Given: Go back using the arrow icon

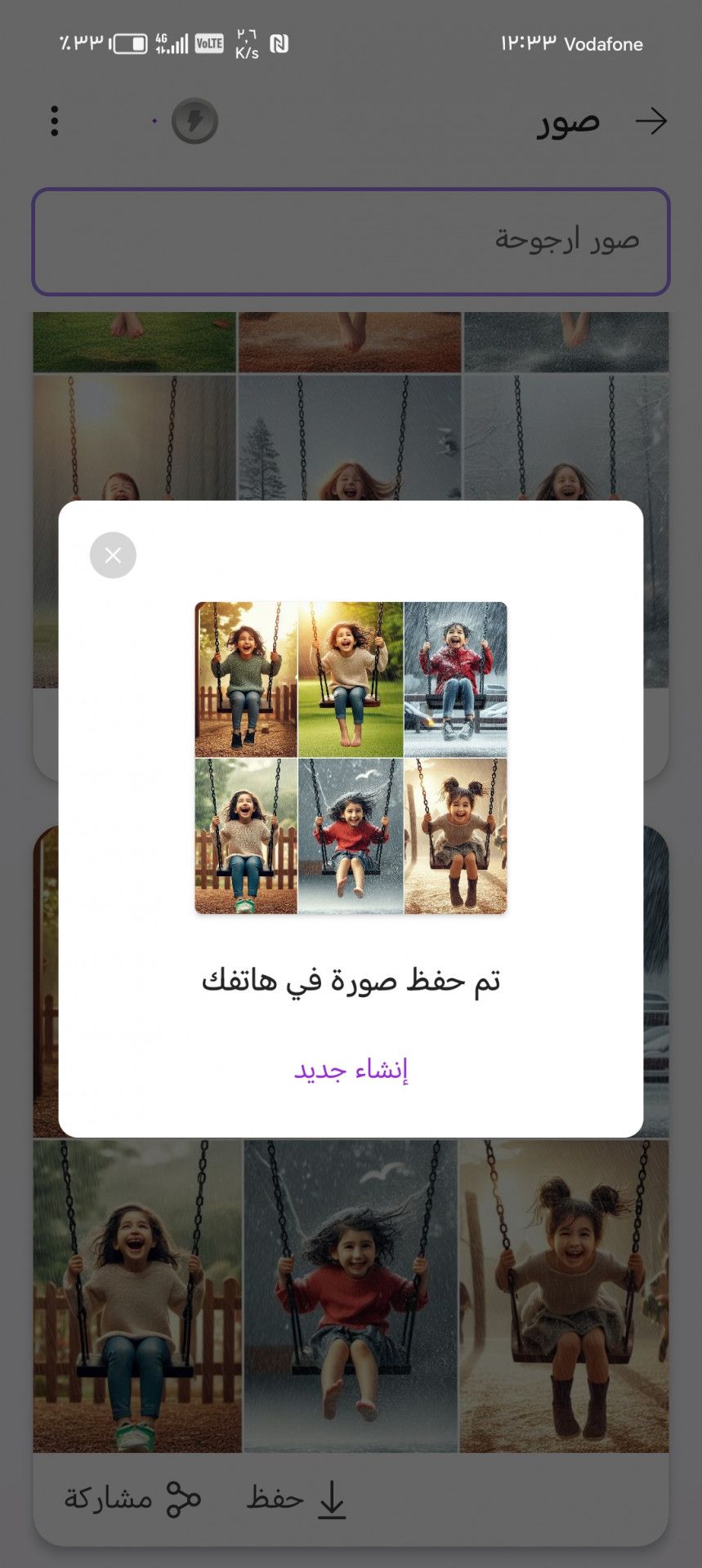Looking at the screenshot, I should pyautogui.click(x=651, y=122).
